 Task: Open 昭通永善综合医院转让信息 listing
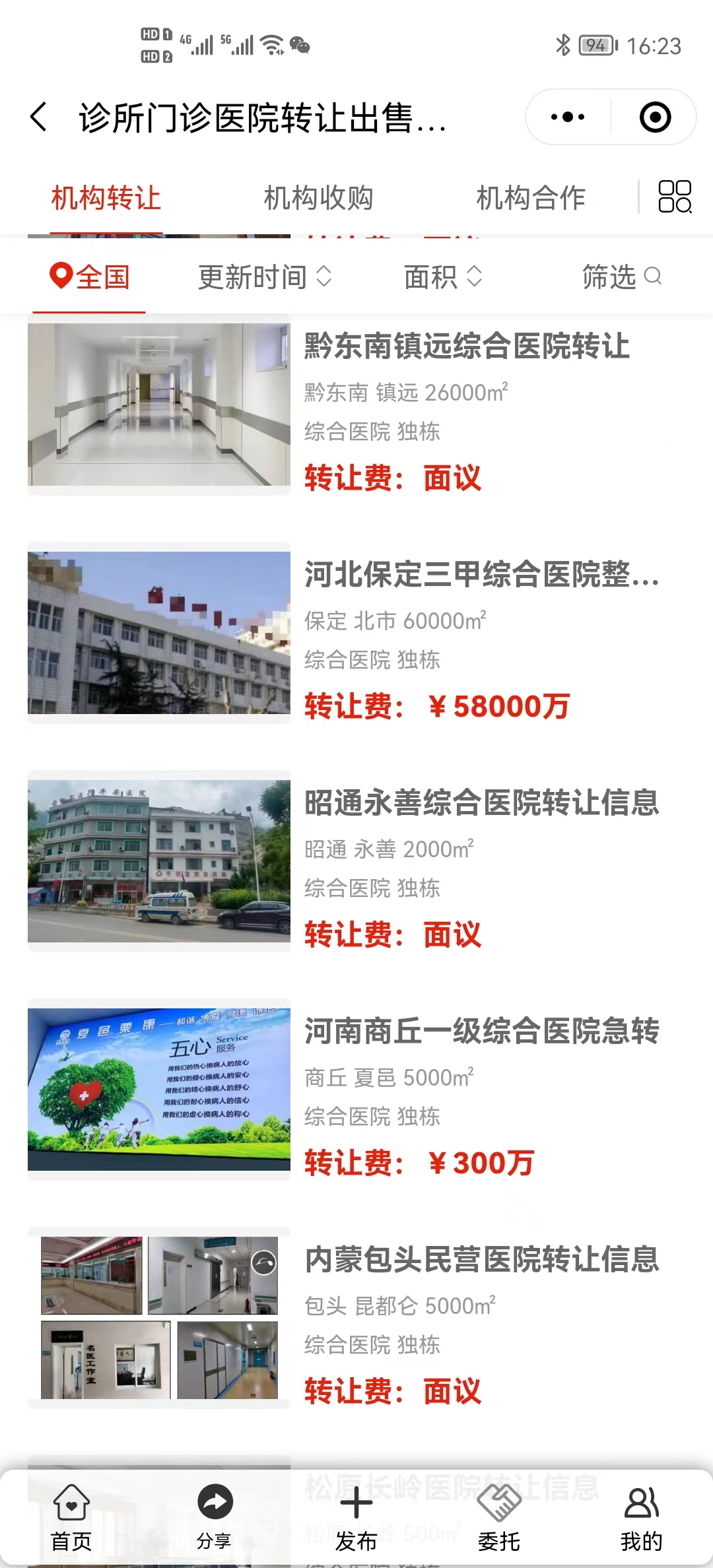click(481, 803)
